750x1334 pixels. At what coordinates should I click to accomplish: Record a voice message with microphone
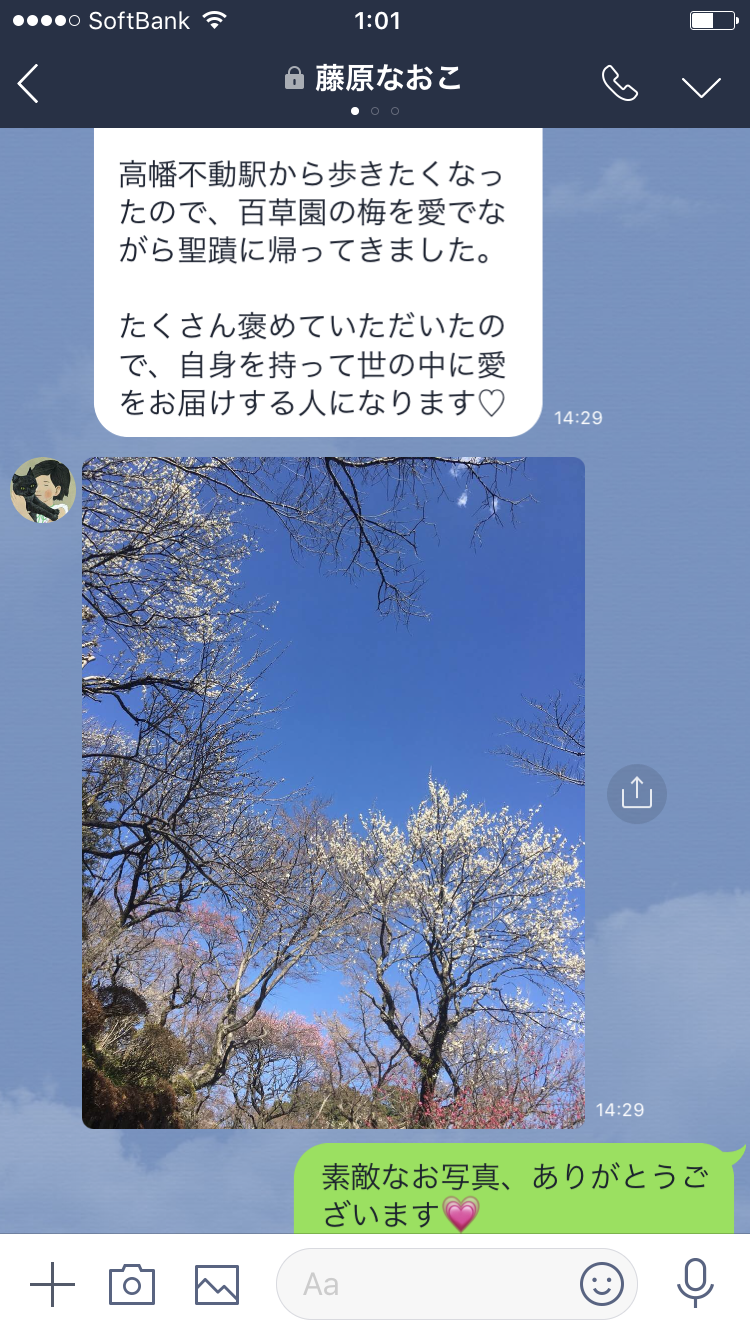[x=694, y=1284]
